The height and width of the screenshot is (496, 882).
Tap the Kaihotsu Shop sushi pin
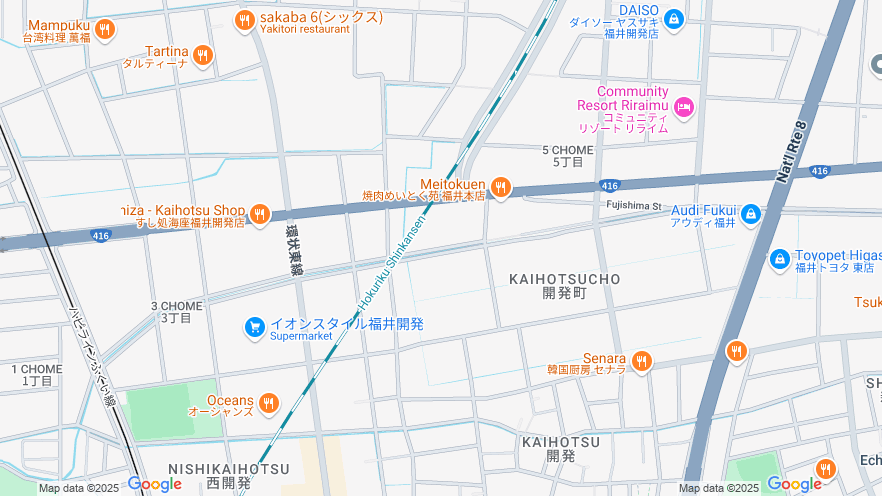coord(260,213)
